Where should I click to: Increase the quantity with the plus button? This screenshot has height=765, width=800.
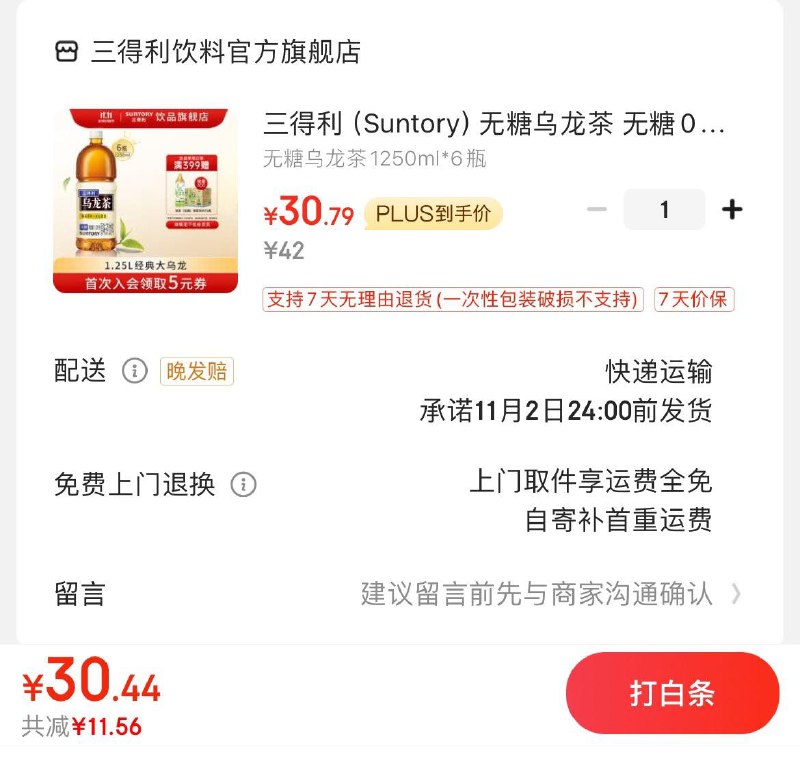click(x=732, y=210)
